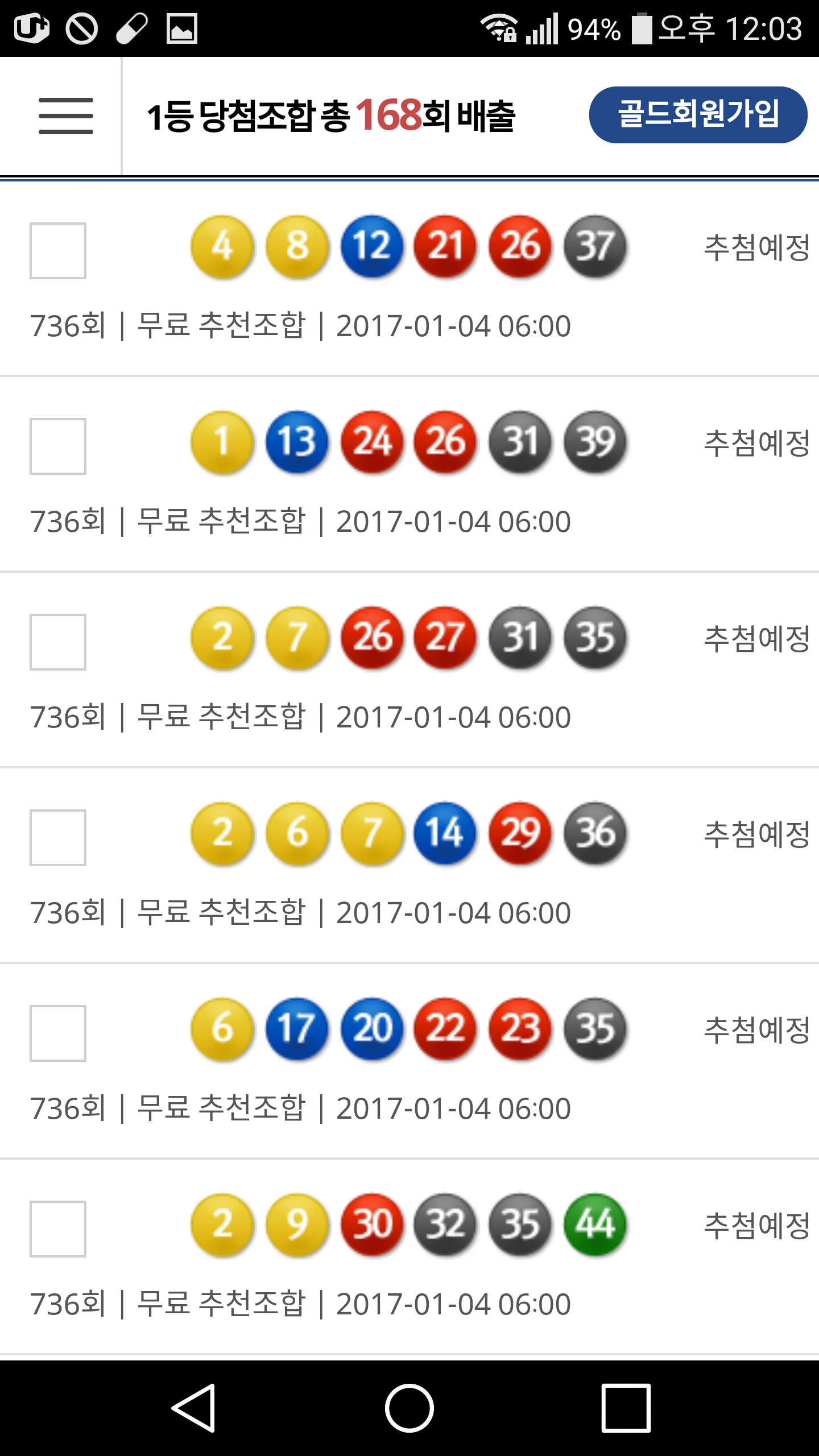Tick the box for combination 2 7 26 27 31 35
This screenshot has height=1456, width=819.
point(58,642)
